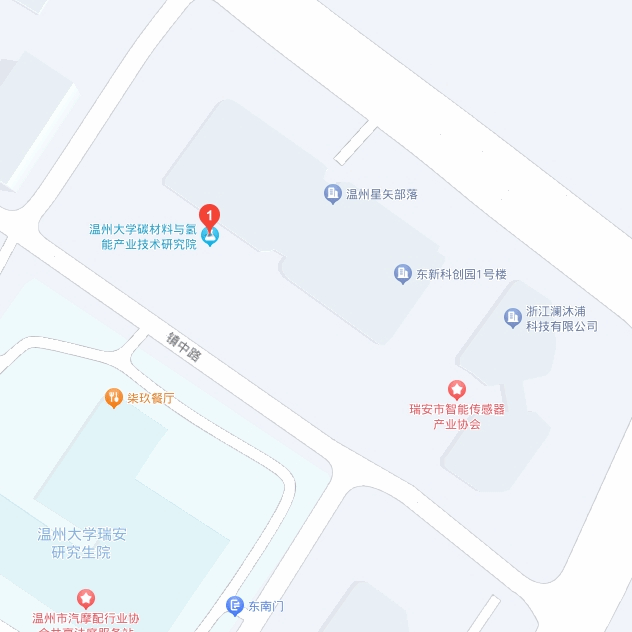Image resolution: width=632 pixels, height=632 pixels.
Task: Tap the red marker numbered 1
Action: click(210, 214)
